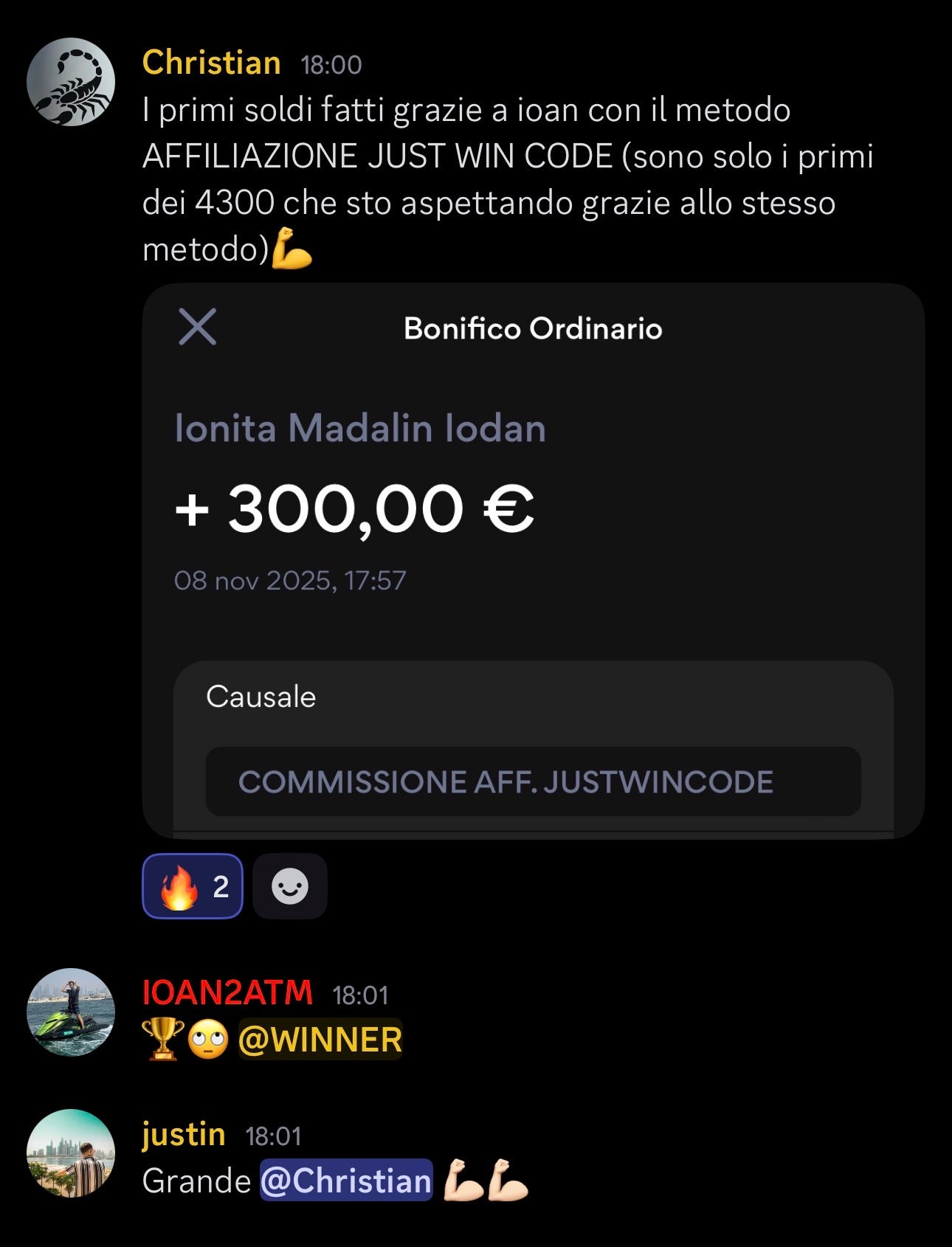The image size is (952, 1247).
Task: Open Christian's scorpion avatar profile
Action: [71, 82]
